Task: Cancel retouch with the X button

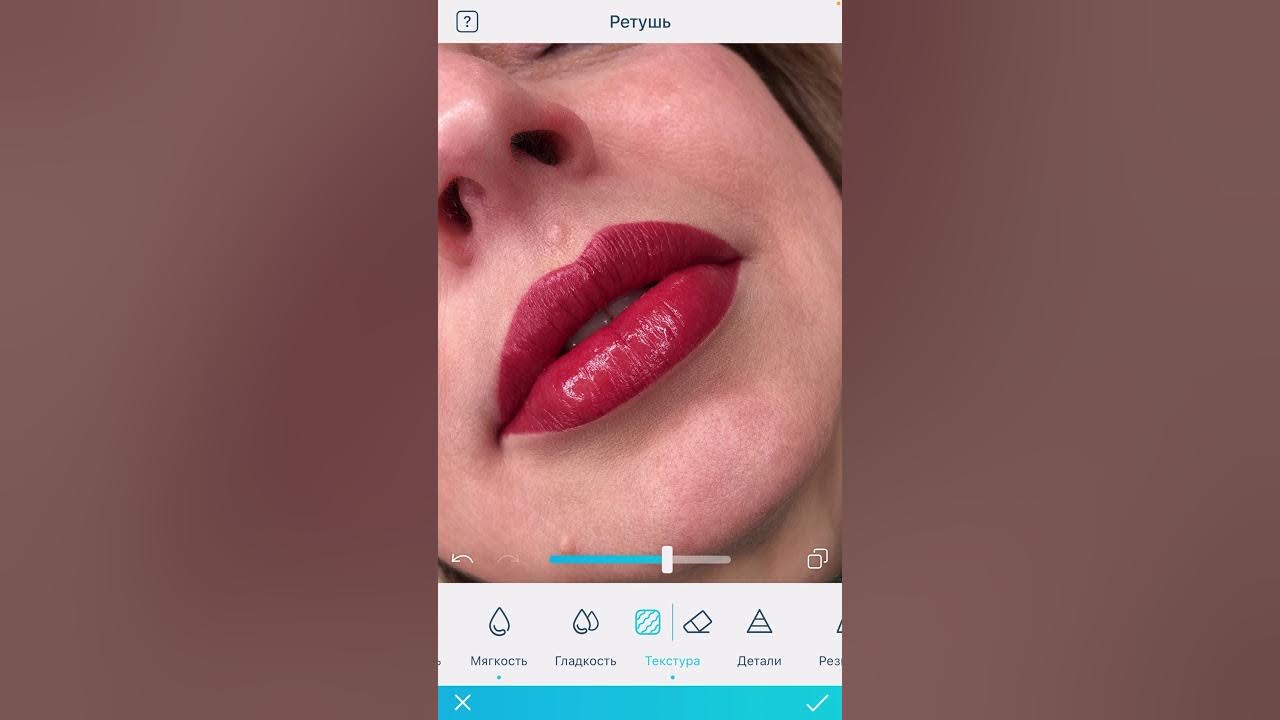Action: [x=462, y=703]
